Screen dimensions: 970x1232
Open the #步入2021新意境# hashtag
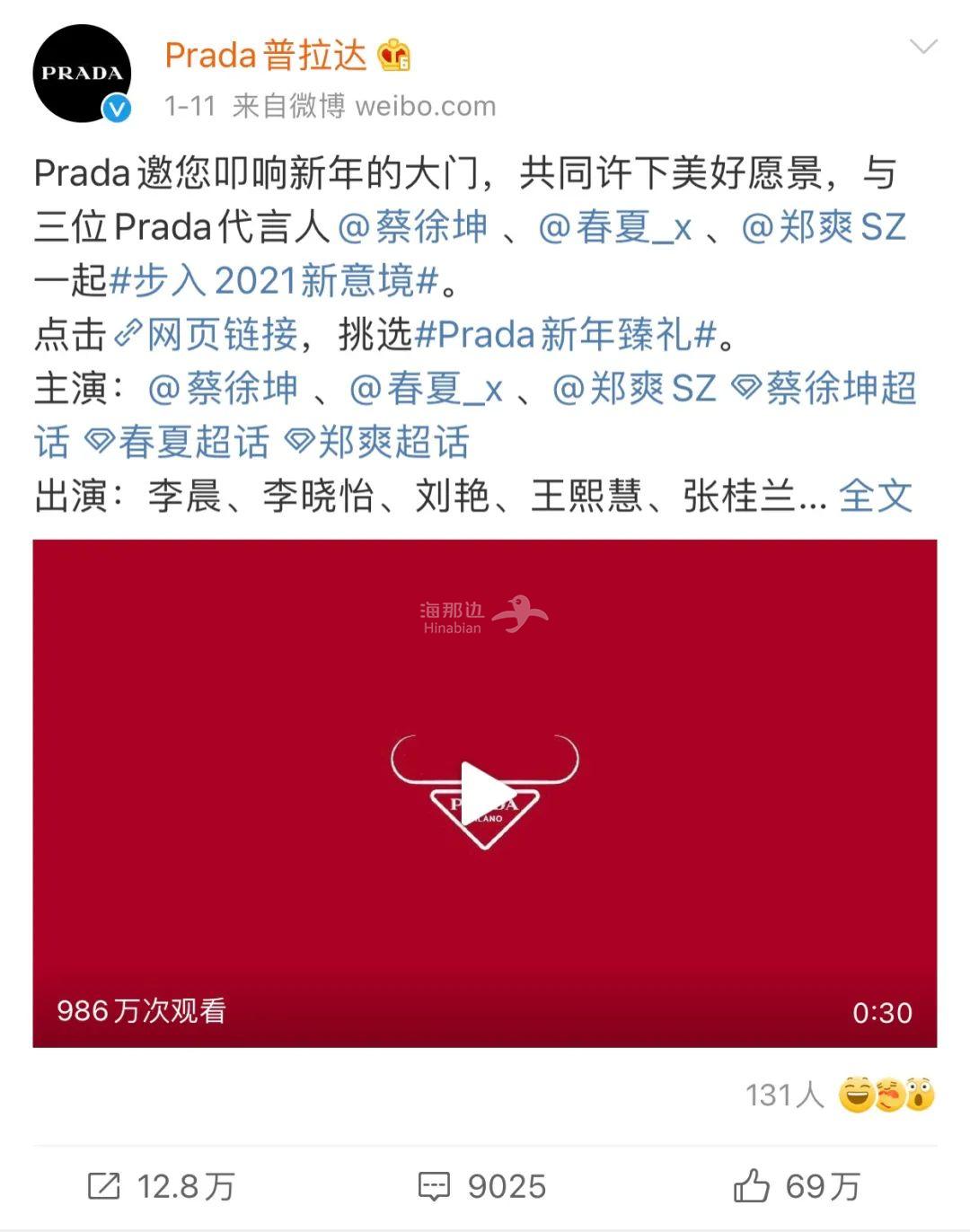[x=273, y=281]
